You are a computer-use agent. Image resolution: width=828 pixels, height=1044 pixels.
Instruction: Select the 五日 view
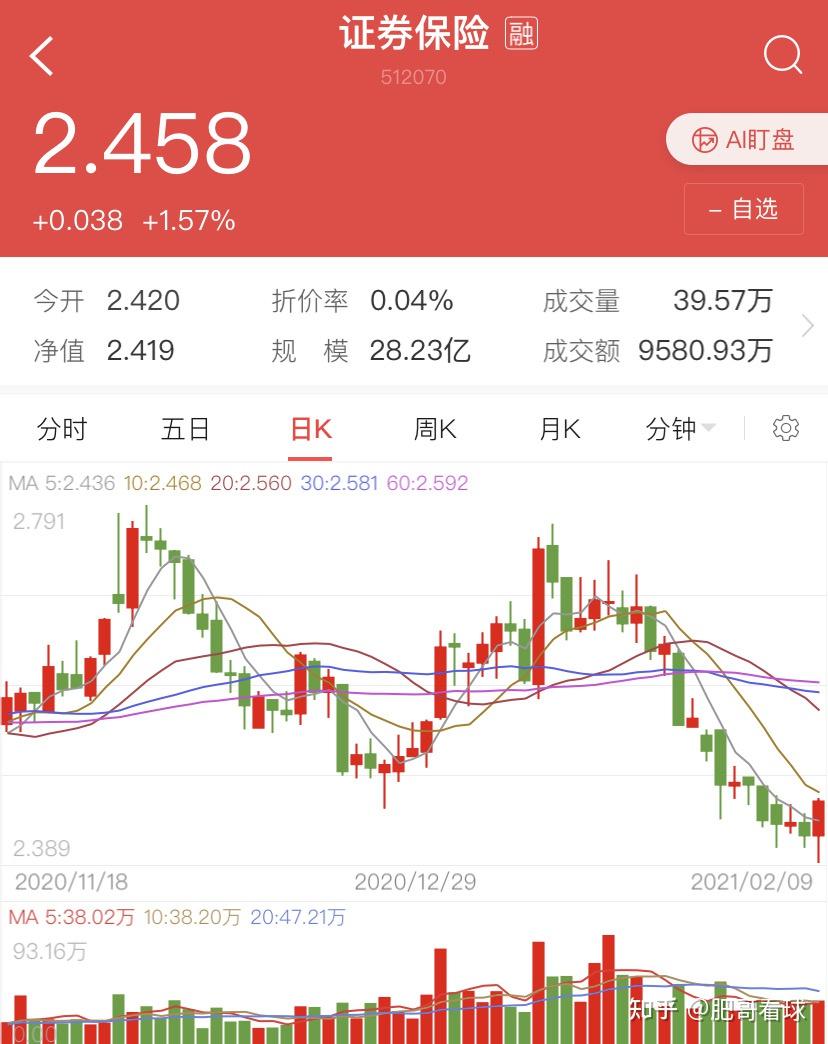pos(185,428)
